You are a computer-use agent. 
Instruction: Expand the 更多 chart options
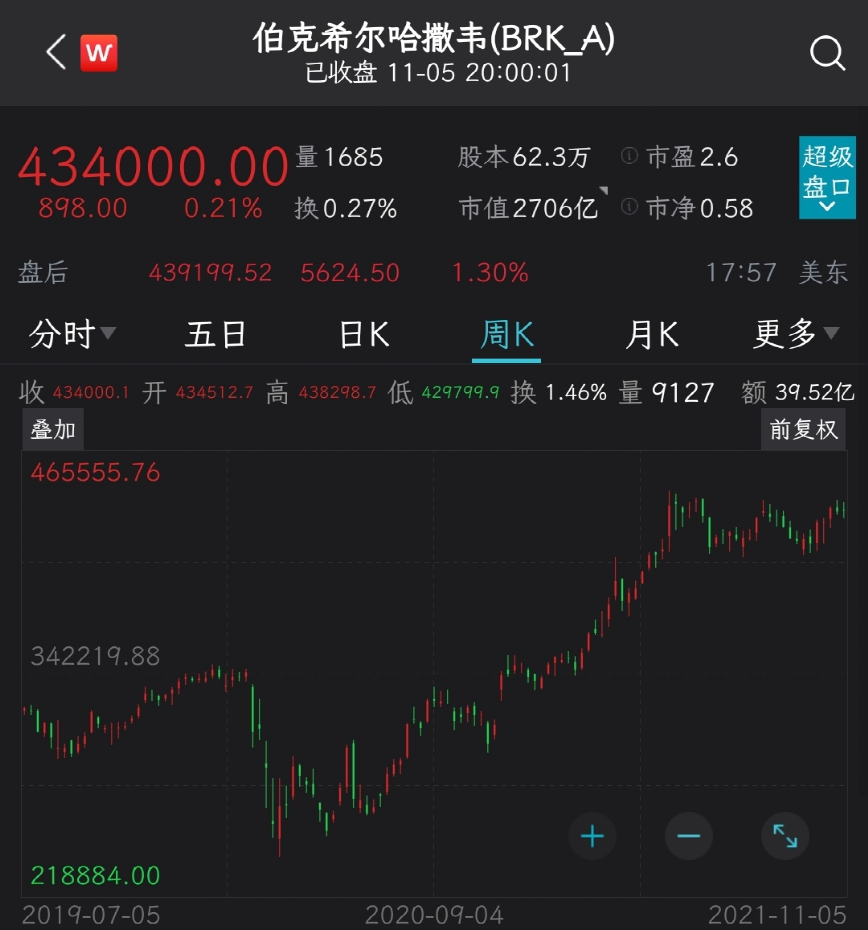[797, 335]
